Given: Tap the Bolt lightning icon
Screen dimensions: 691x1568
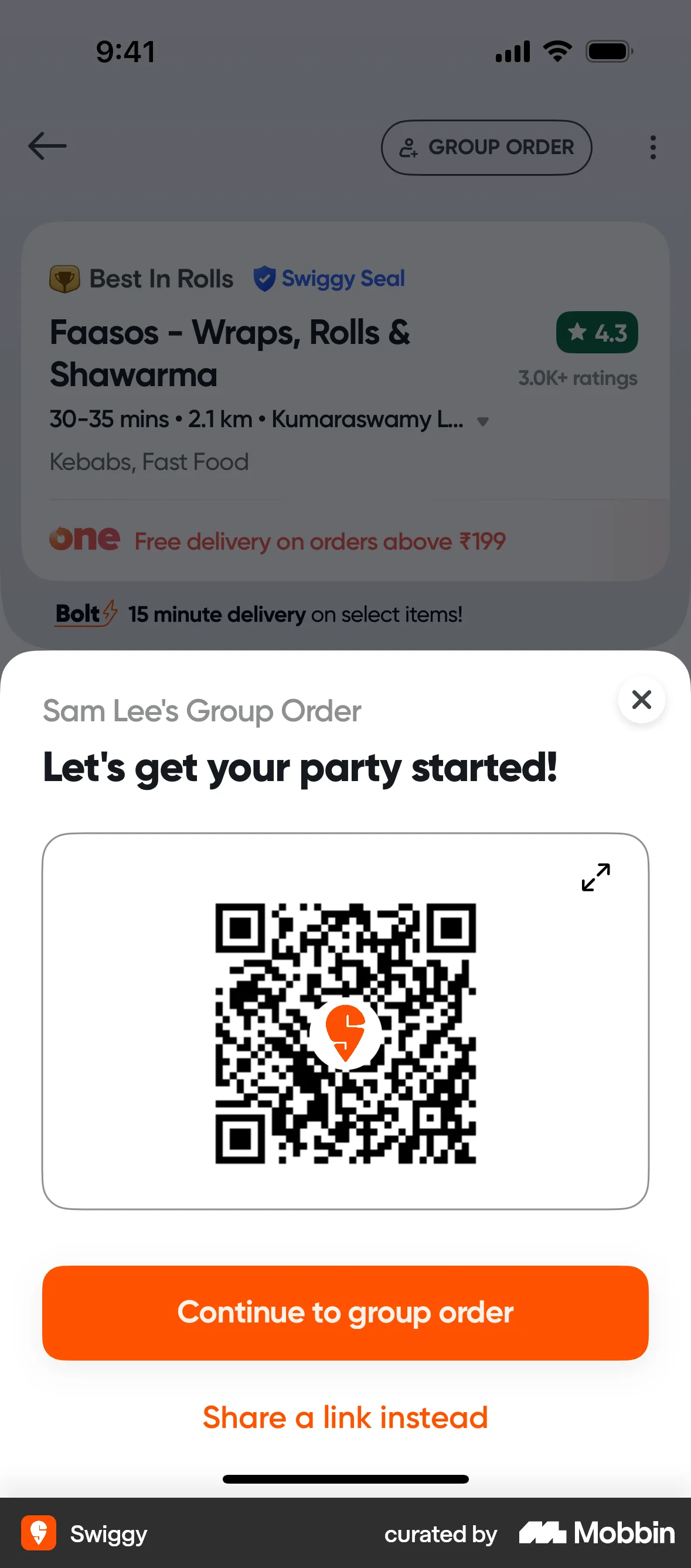Looking at the screenshot, I should tap(110, 613).
